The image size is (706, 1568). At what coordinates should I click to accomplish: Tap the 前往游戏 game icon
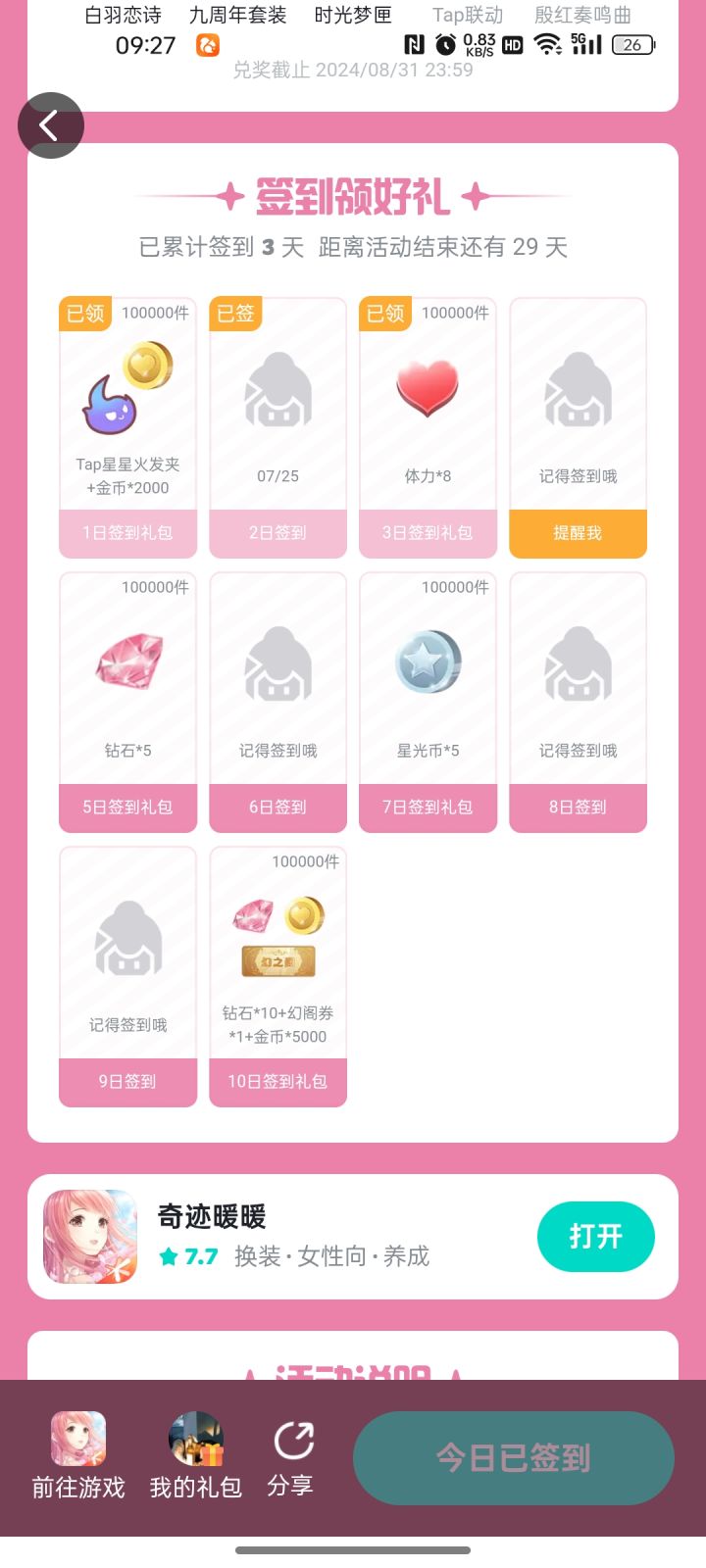76,1439
